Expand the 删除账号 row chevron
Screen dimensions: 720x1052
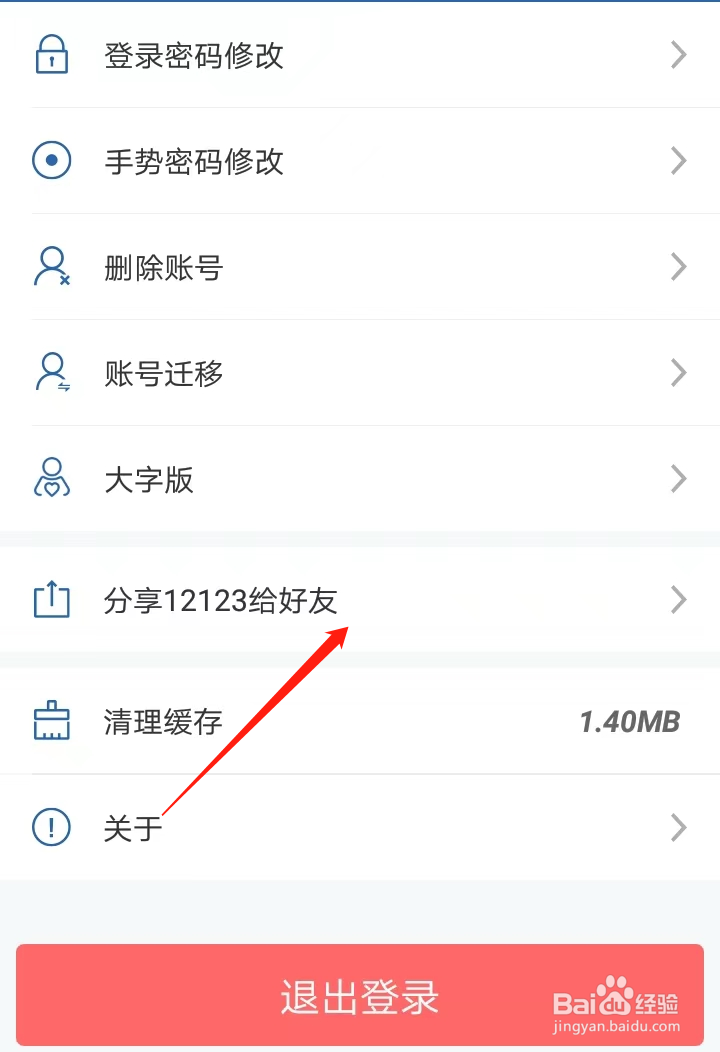pyautogui.click(x=679, y=267)
